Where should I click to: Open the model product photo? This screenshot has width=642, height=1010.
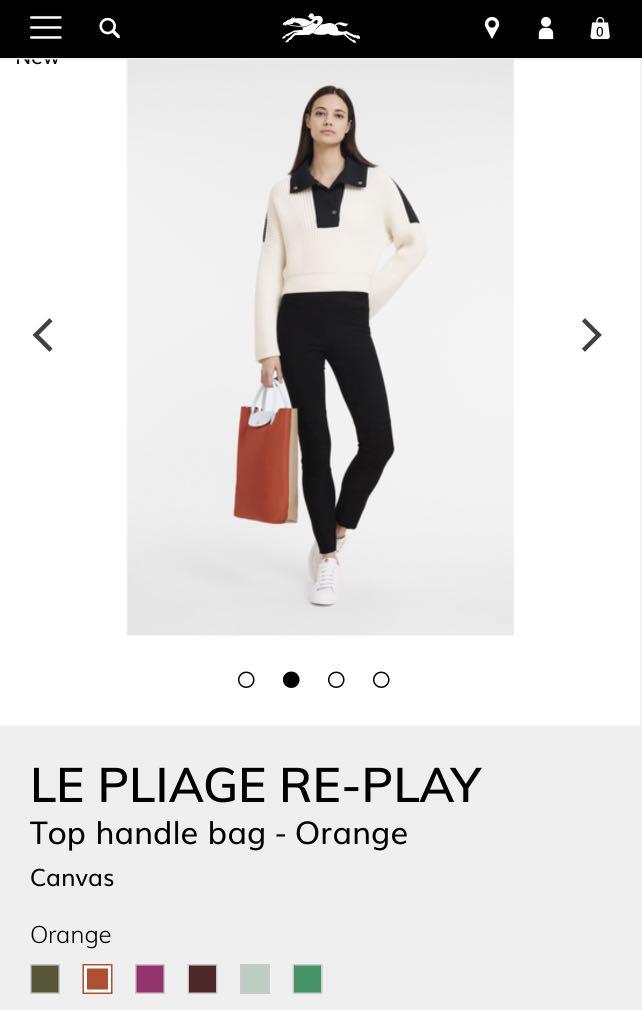(320, 345)
